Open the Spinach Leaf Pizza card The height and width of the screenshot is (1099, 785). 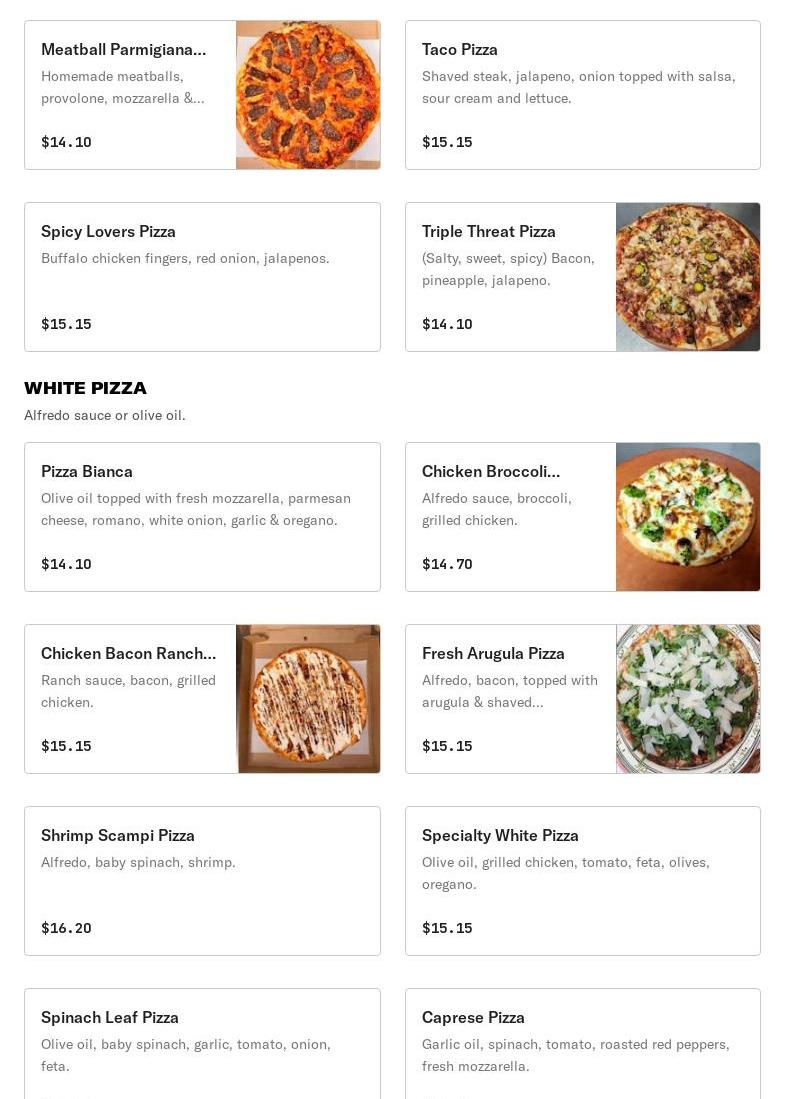[203, 1044]
